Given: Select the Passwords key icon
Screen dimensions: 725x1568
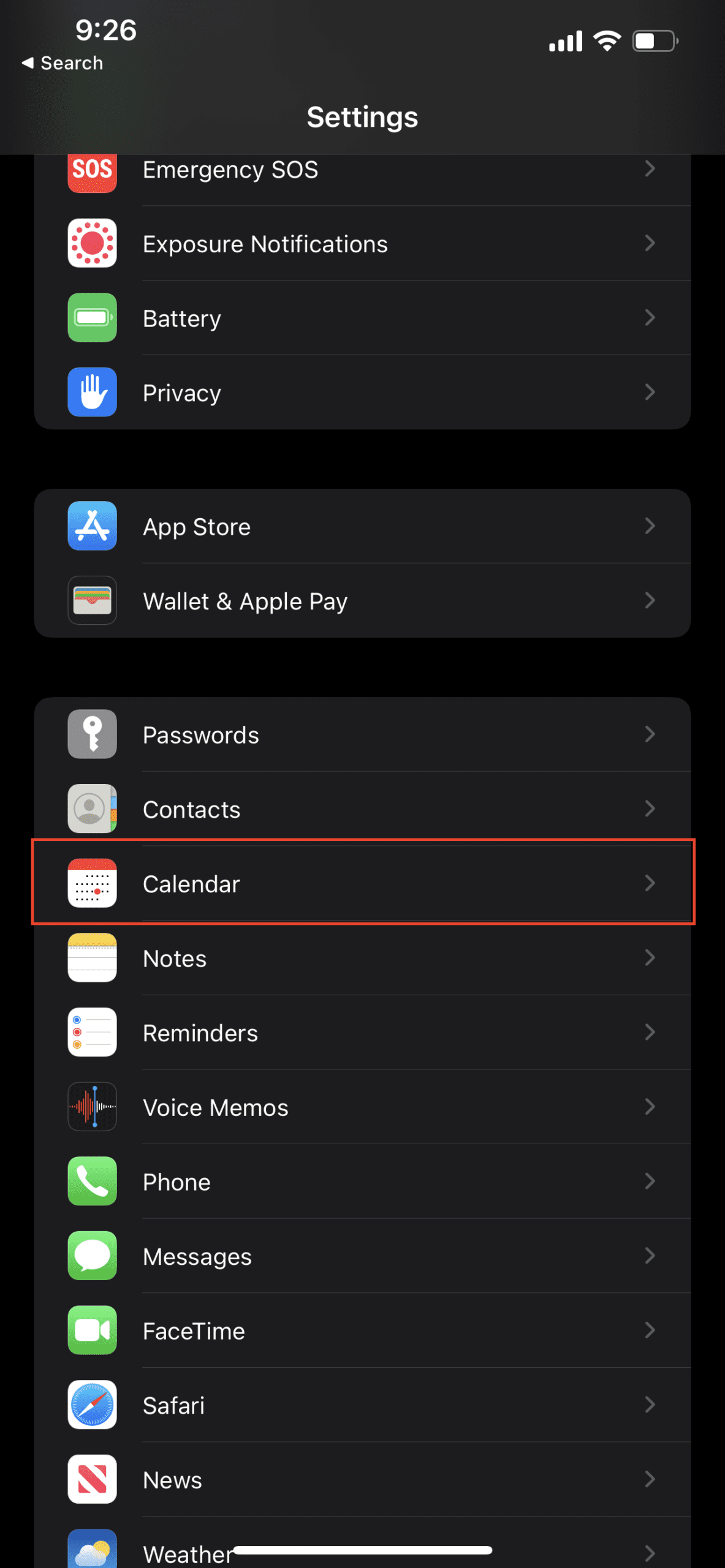Looking at the screenshot, I should click(92, 734).
